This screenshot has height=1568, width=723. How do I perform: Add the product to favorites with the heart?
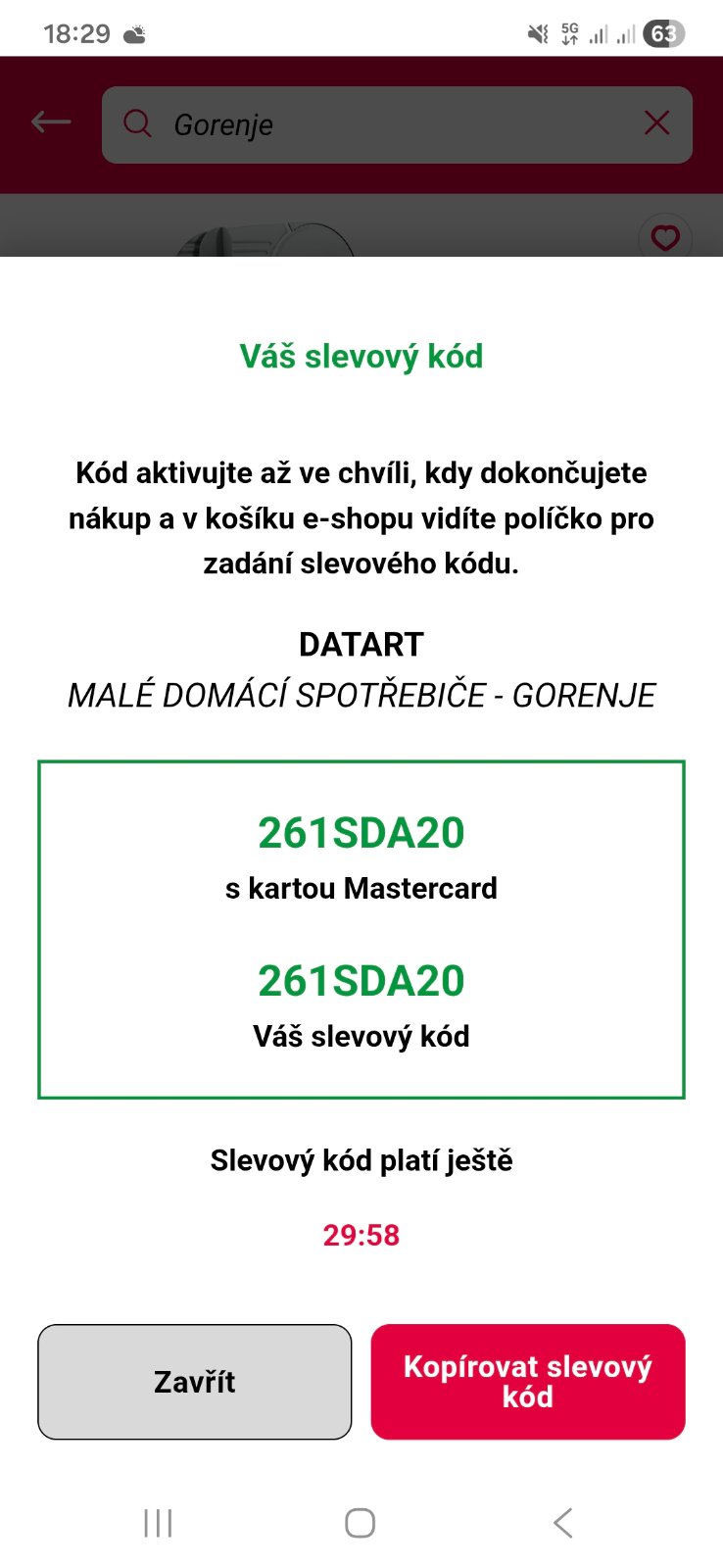pos(665,237)
